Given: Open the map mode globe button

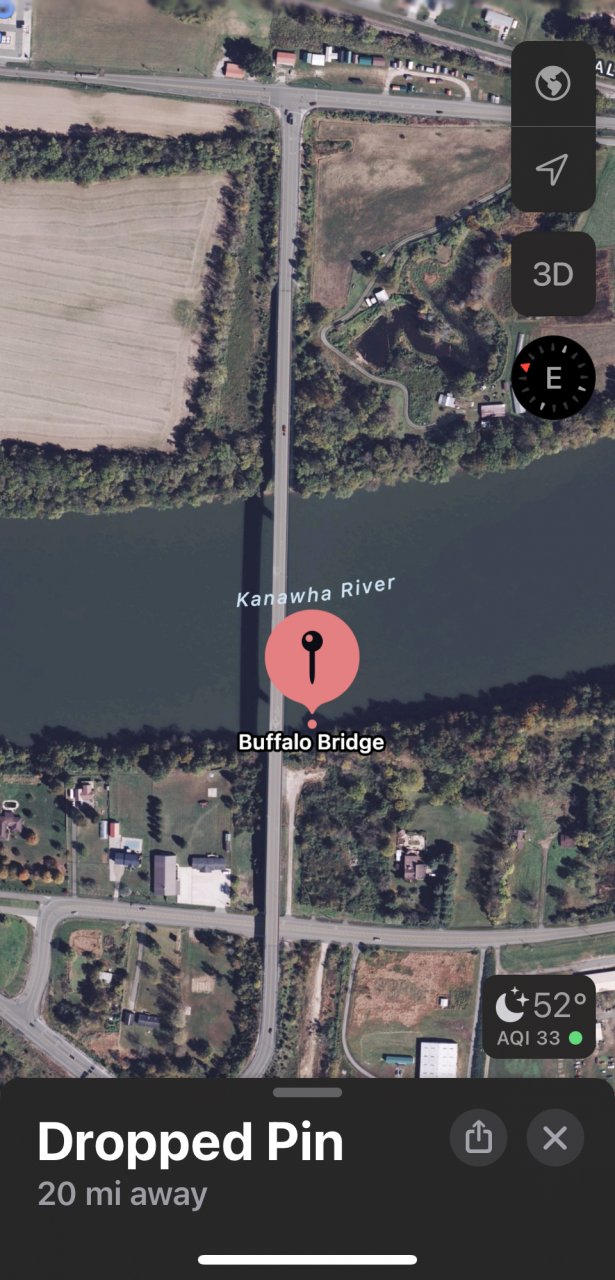Looking at the screenshot, I should tap(552, 84).
